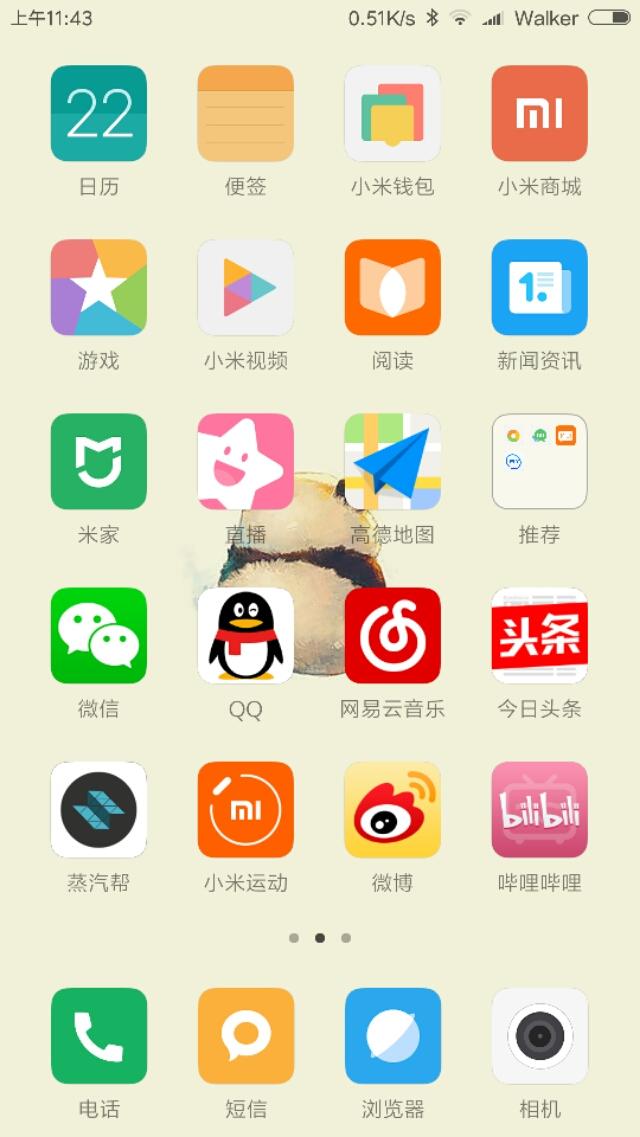The width and height of the screenshot is (640, 1137).
Task: Launch the QQ app
Action: (245, 636)
